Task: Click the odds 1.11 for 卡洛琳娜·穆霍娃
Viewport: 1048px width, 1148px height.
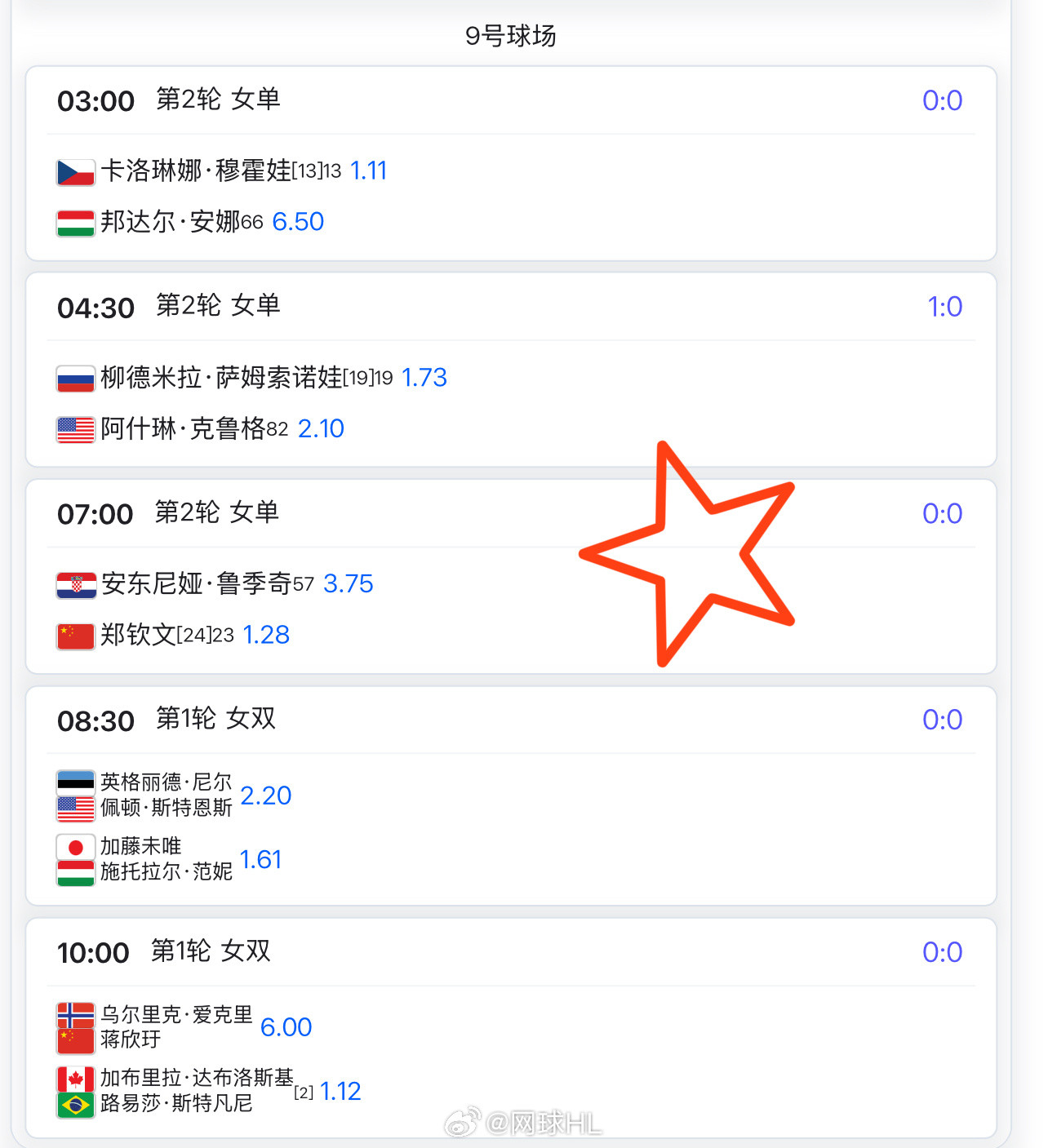Action: (367, 171)
